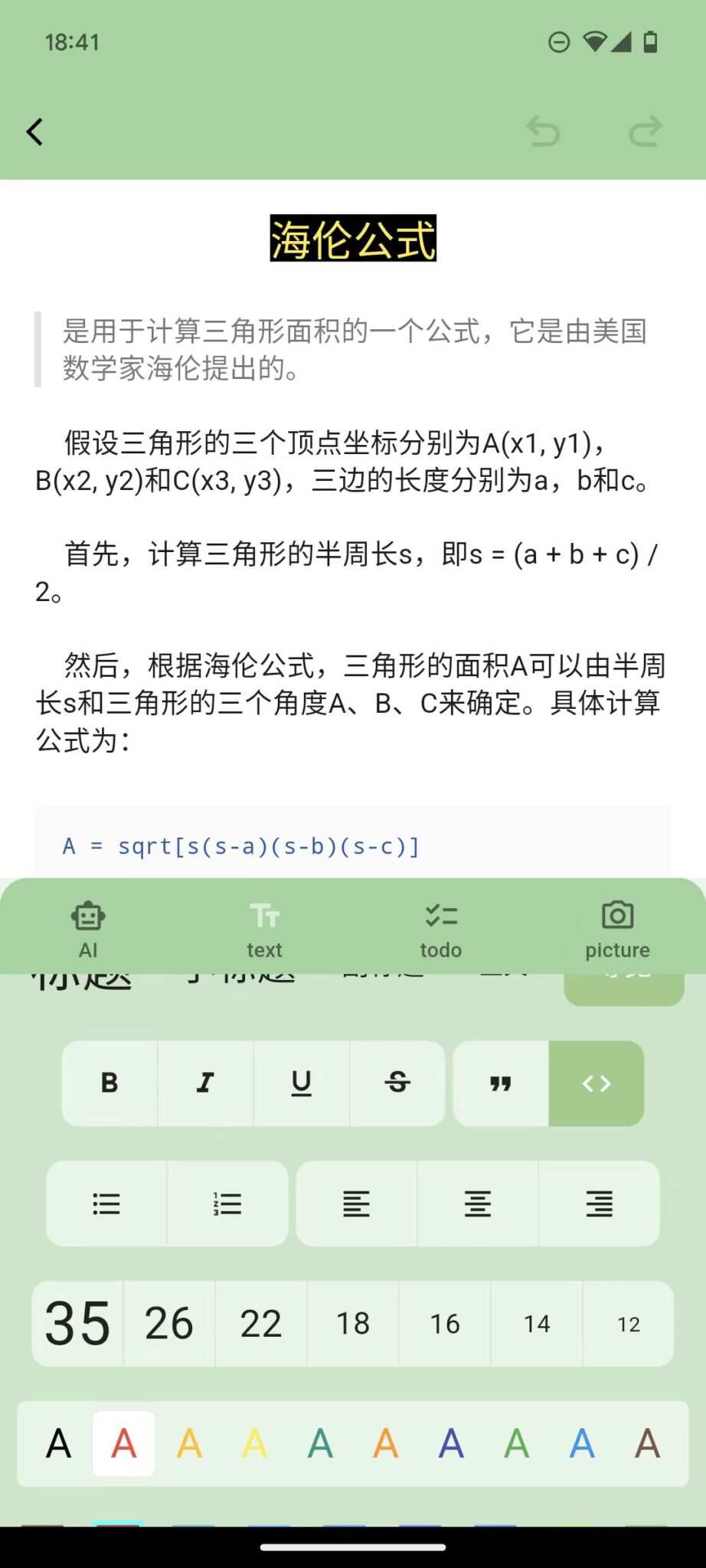Select the purple text color
Screen dimensions: 706x1568
click(x=451, y=1443)
